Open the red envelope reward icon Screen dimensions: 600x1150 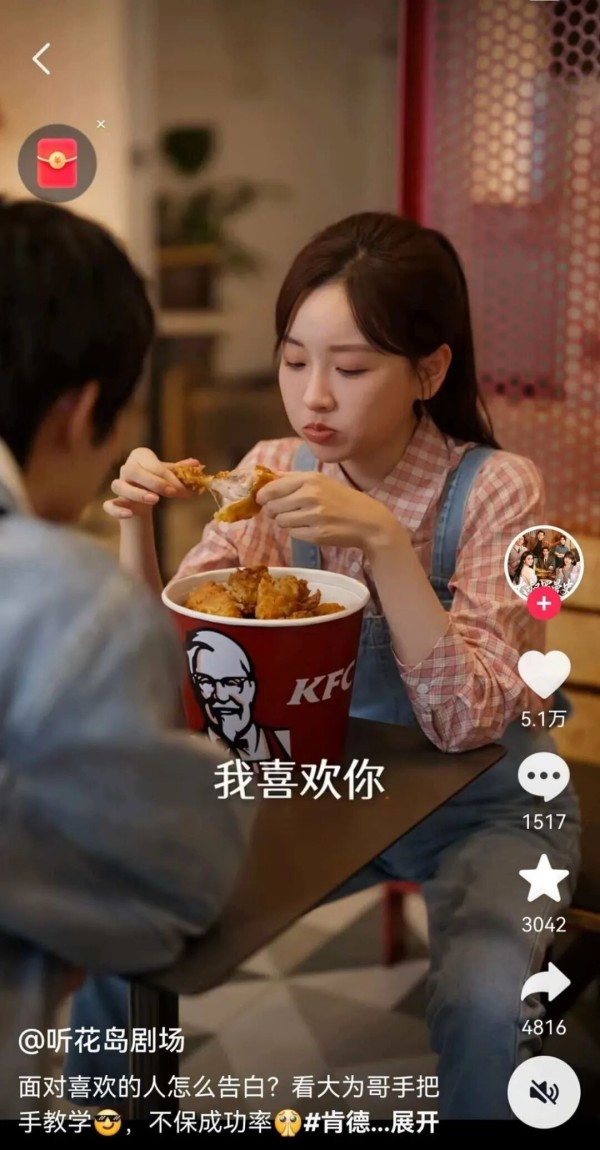[57, 163]
